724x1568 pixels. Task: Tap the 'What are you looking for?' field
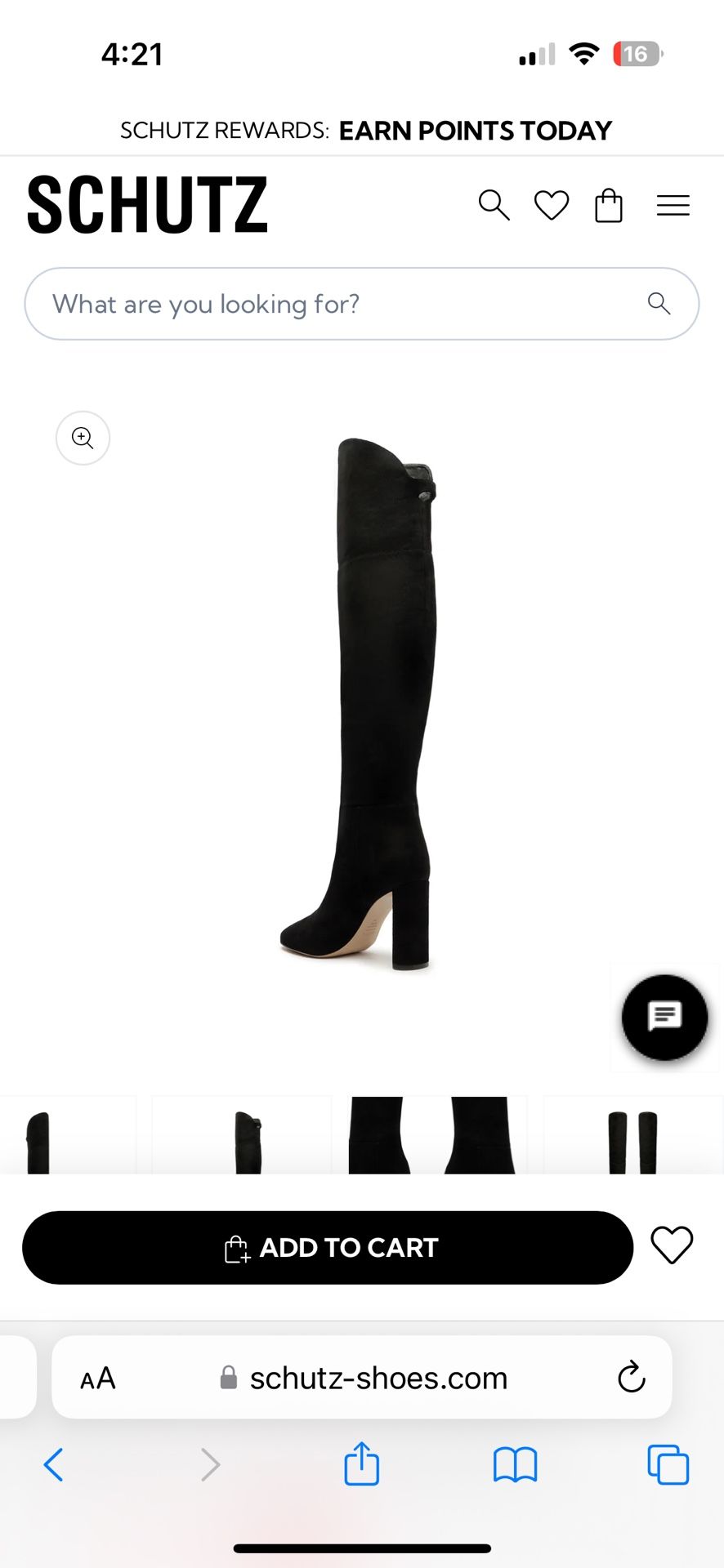pyautogui.click(x=362, y=304)
